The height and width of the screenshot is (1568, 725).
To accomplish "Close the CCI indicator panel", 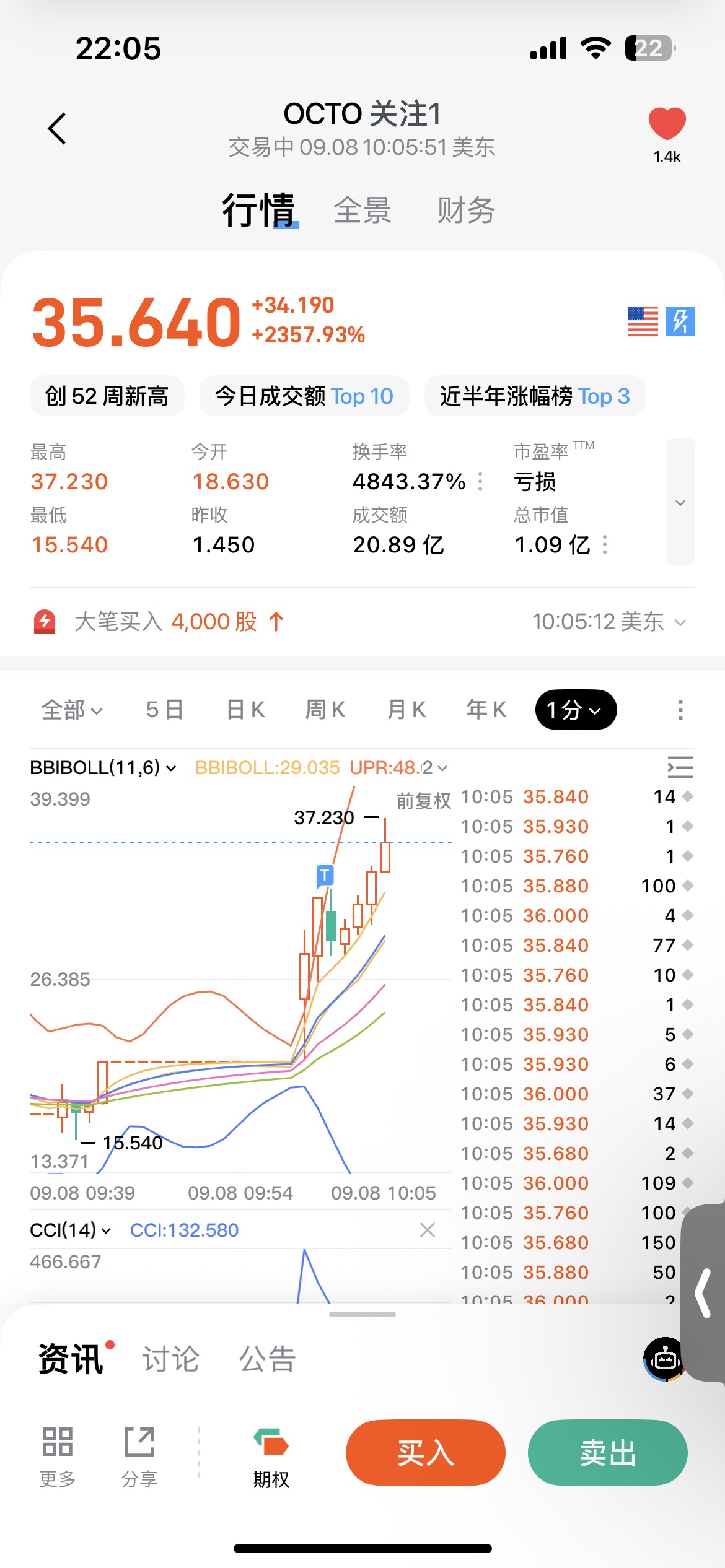I will [428, 1230].
